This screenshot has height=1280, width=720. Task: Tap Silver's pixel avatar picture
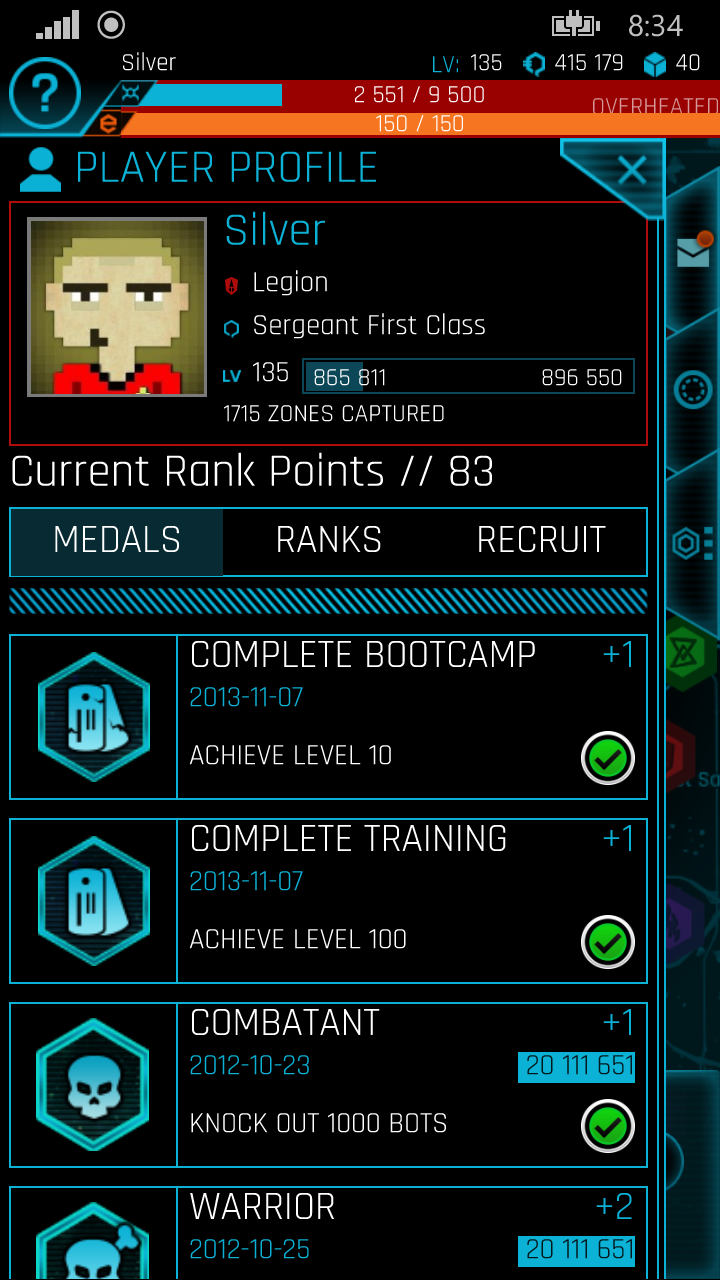point(117,307)
